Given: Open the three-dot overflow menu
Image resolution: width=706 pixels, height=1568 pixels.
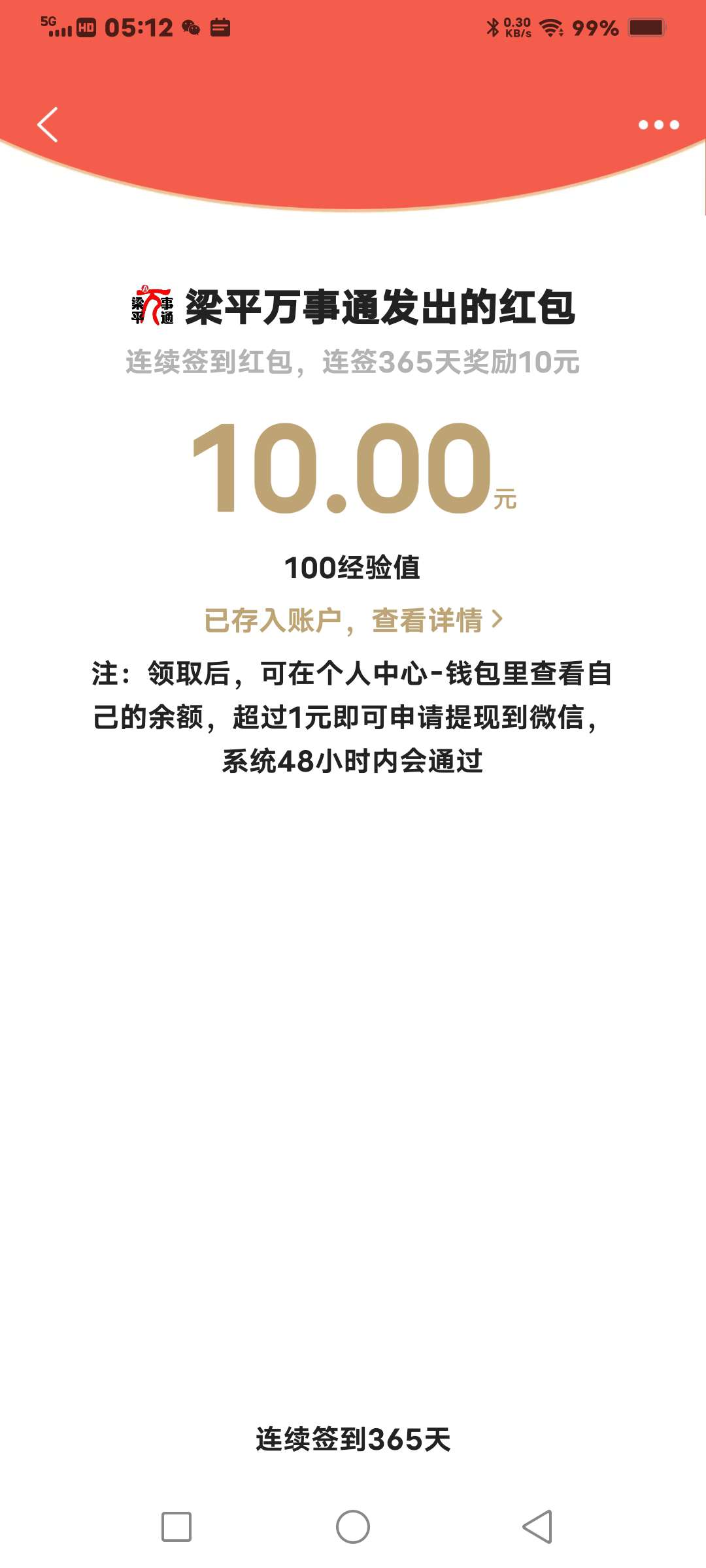Looking at the screenshot, I should 658,124.
